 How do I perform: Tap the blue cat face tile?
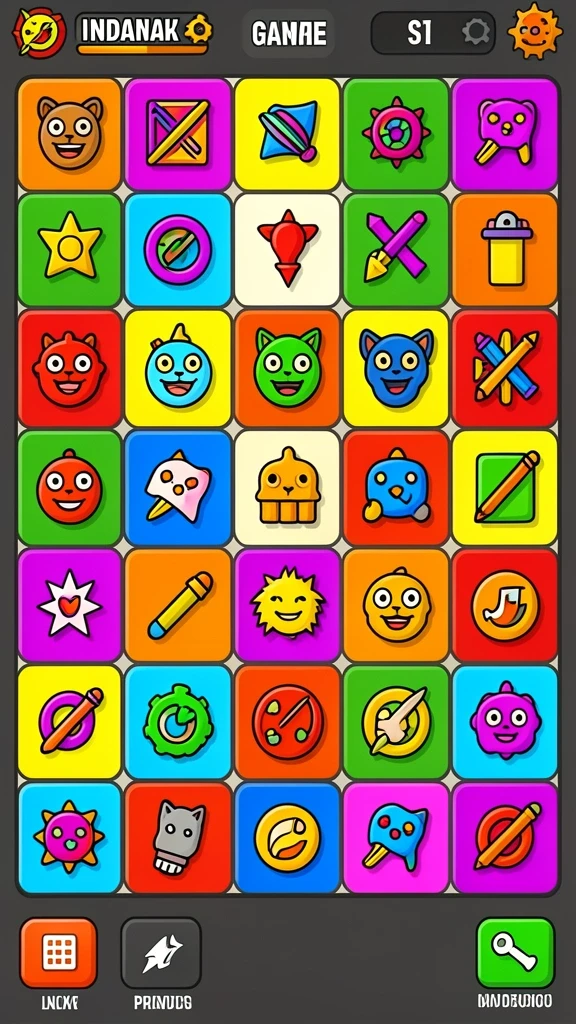point(396,369)
